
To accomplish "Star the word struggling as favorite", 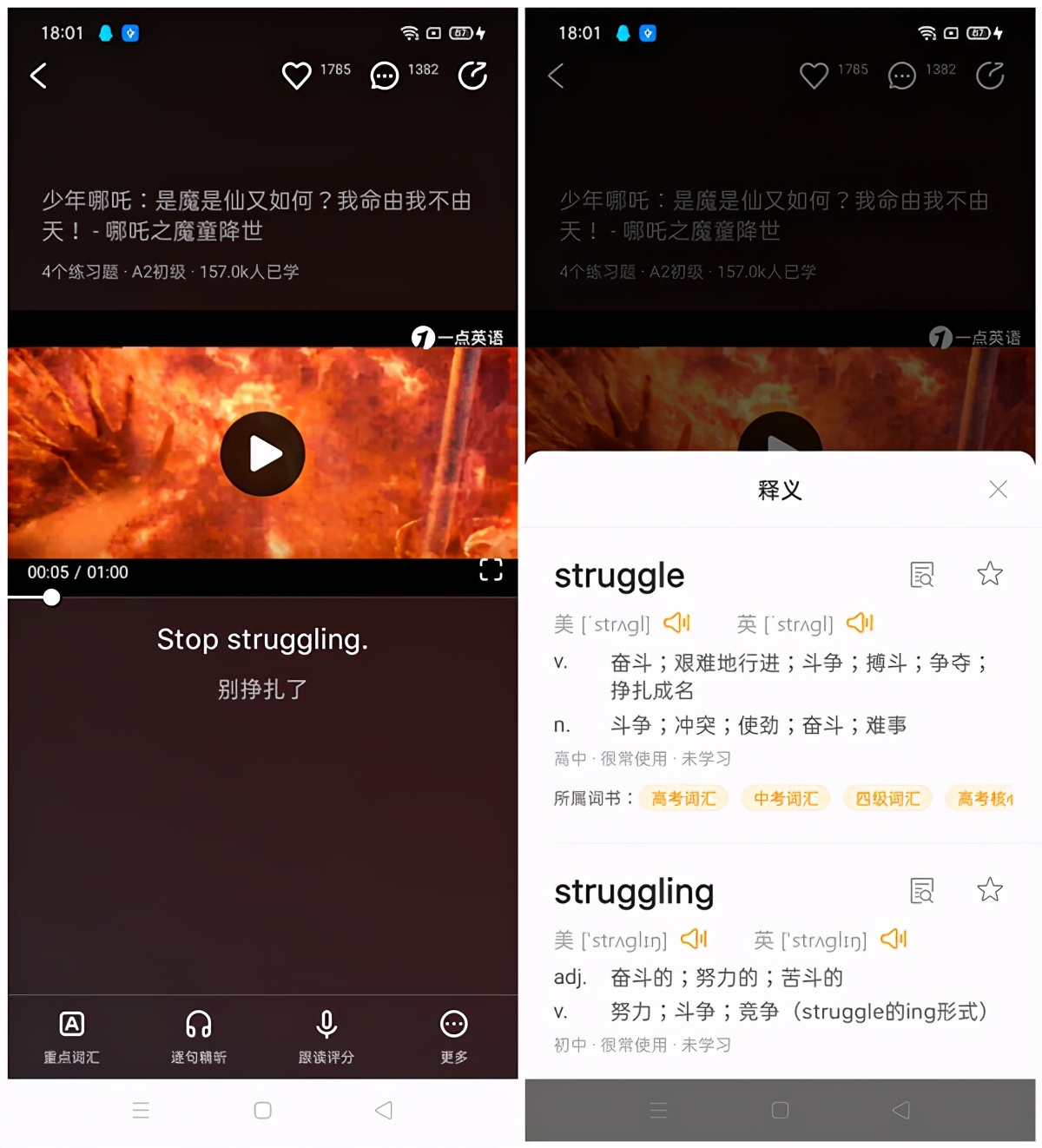I will (989, 889).
